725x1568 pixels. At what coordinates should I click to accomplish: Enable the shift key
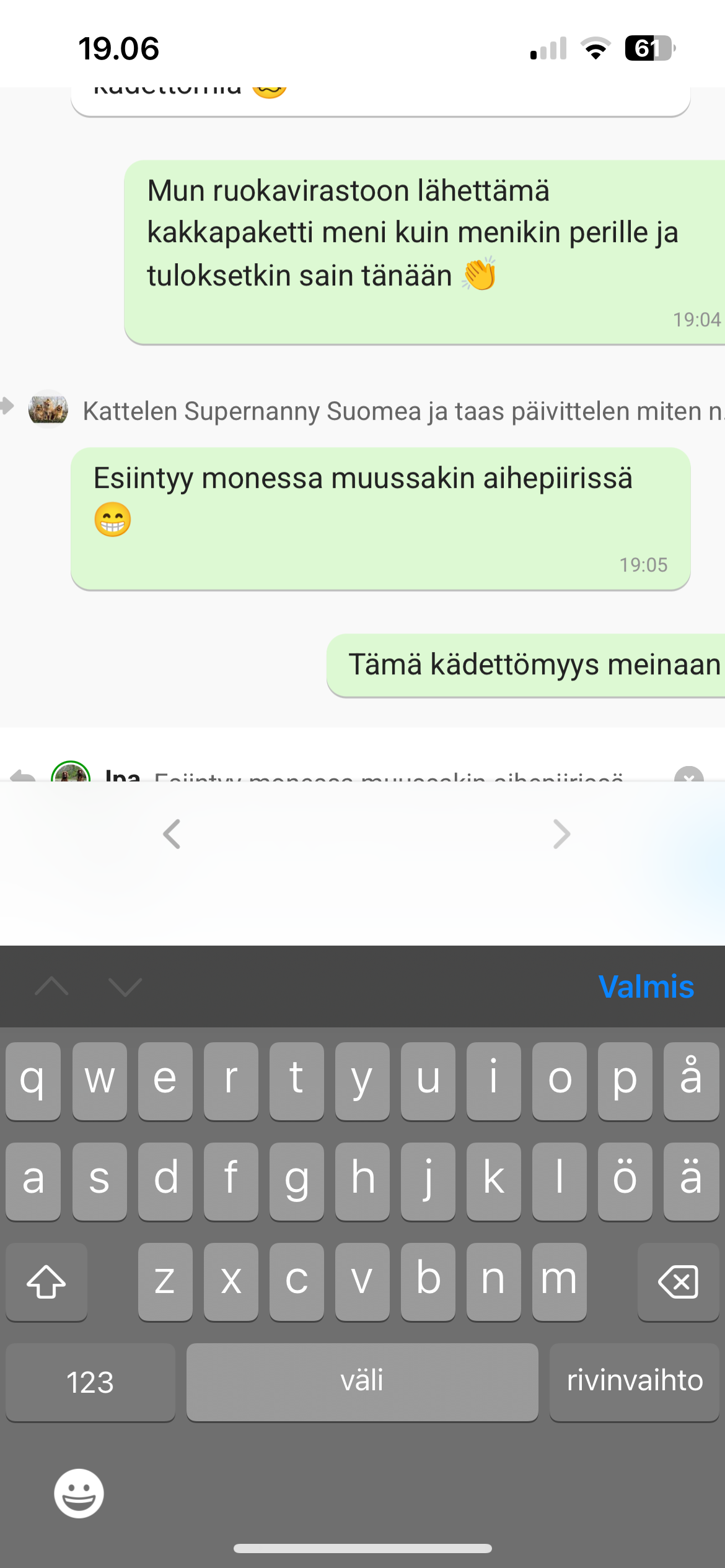click(x=46, y=1281)
